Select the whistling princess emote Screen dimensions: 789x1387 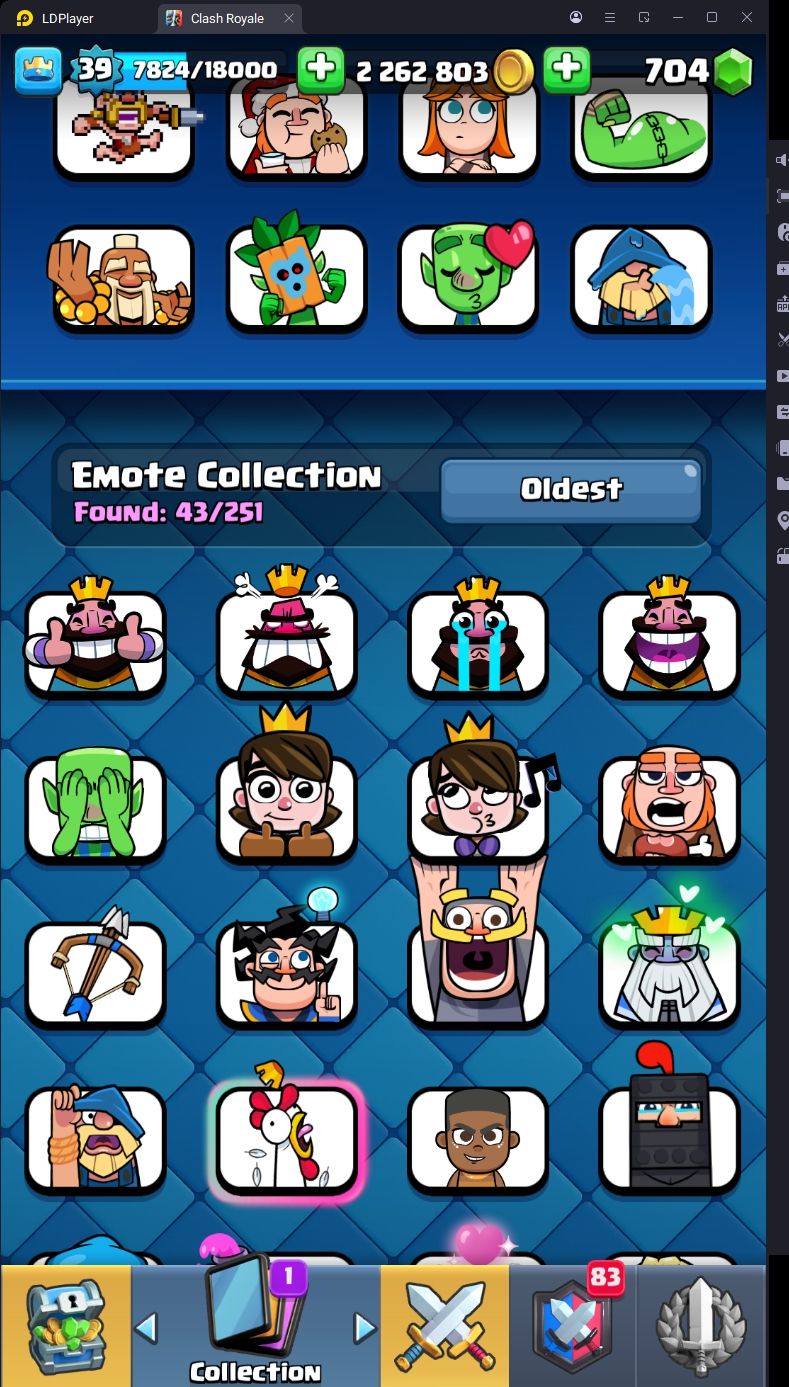coord(478,808)
